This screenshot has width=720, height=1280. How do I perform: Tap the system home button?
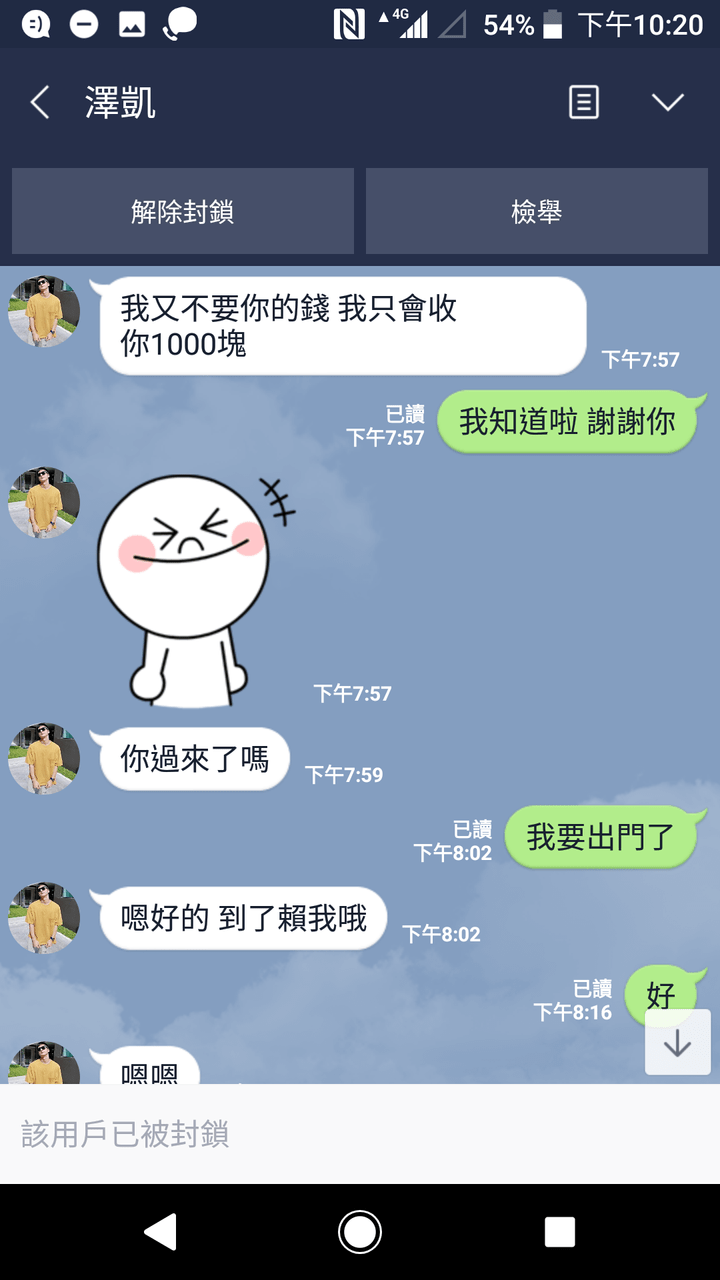(x=360, y=1232)
